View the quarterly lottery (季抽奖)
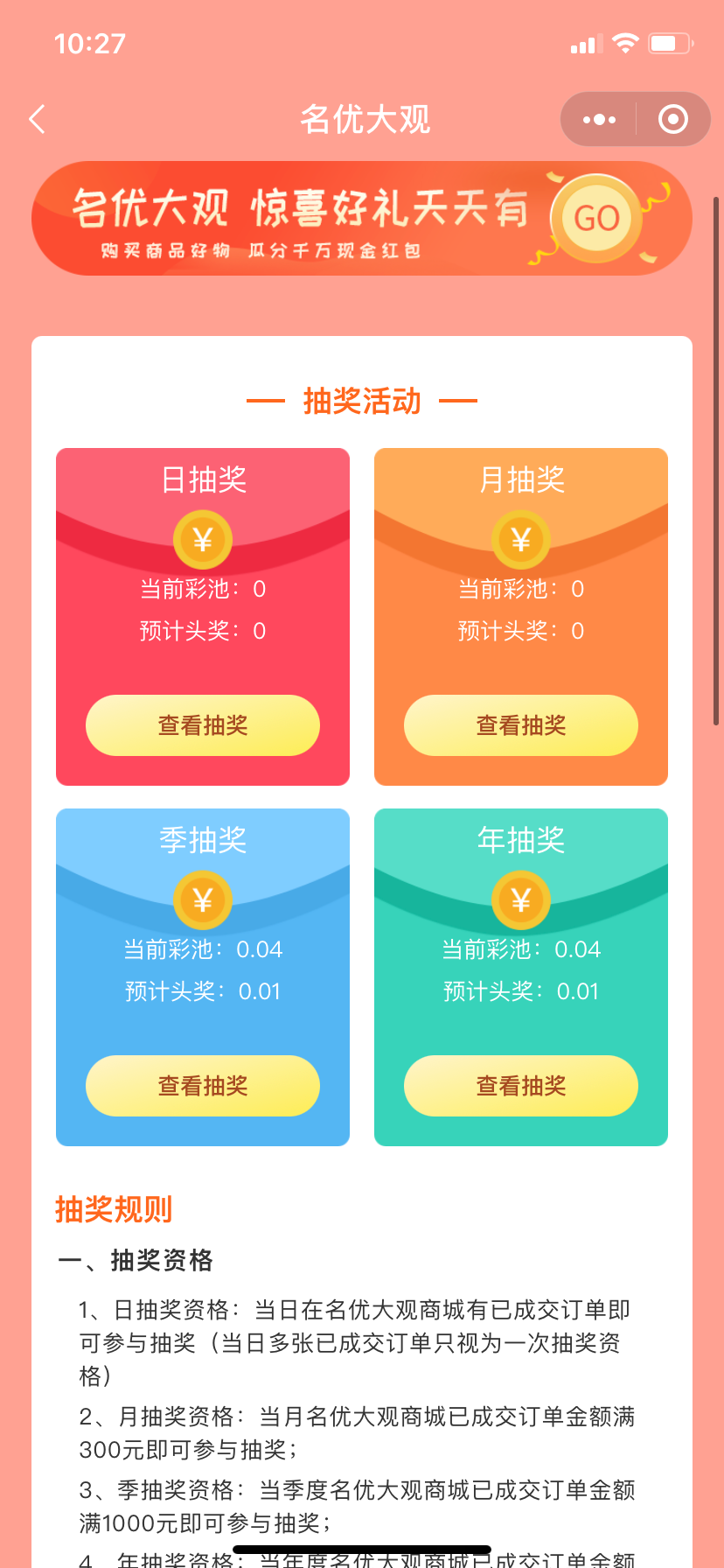The image size is (724, 1568). click(x=203, y=1086)
